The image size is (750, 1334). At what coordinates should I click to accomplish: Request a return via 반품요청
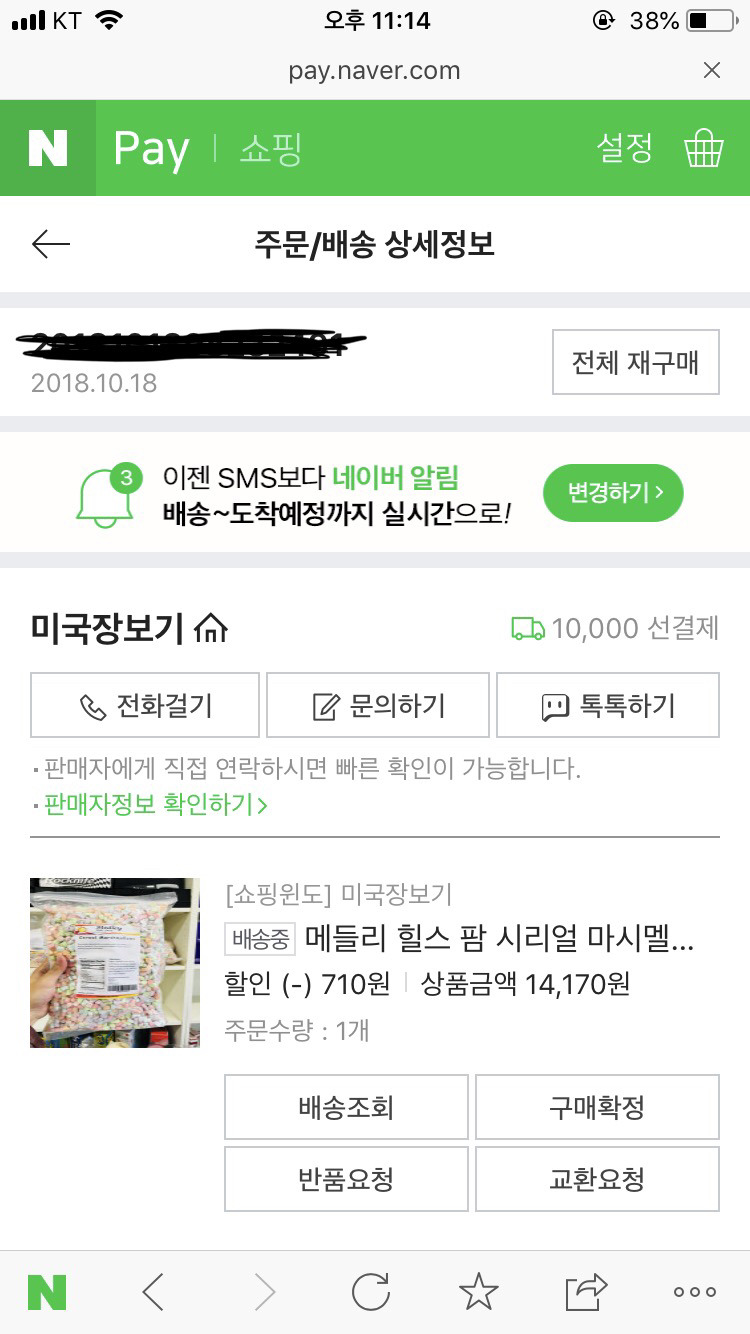click(x=346, y=1179)
